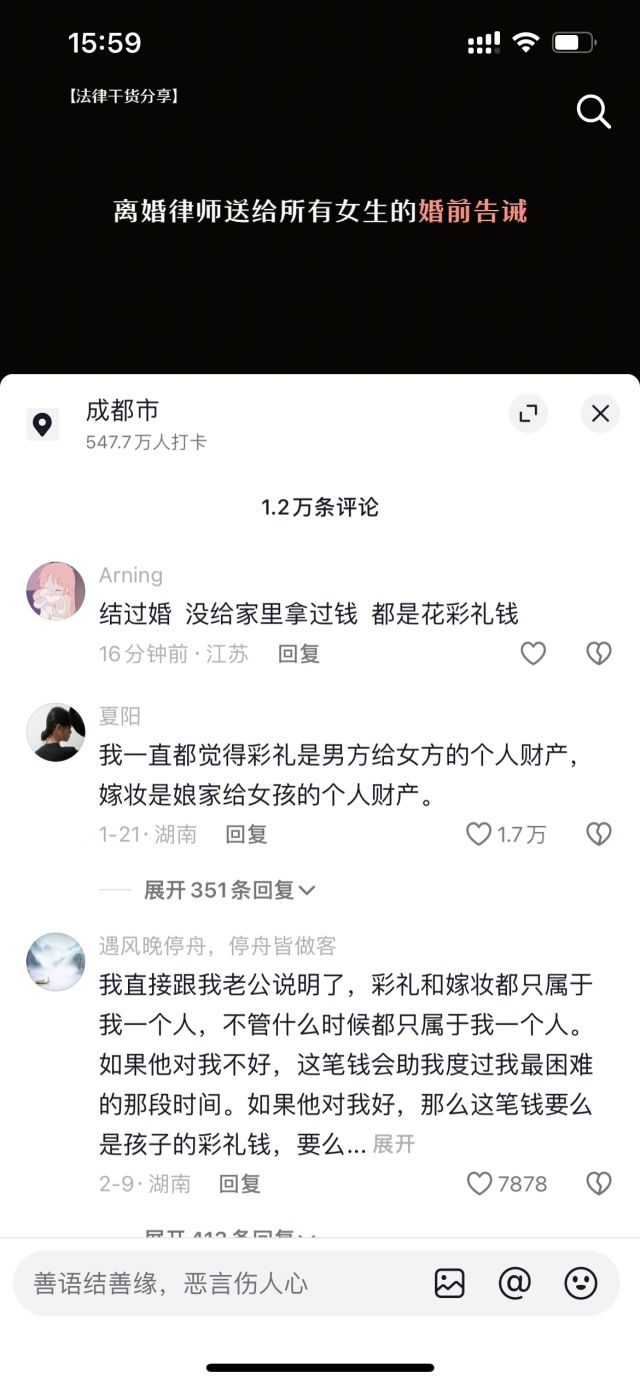
Task: Like 夏阳's comment with 1.7万 likes
Action: (x=480, y=834)
